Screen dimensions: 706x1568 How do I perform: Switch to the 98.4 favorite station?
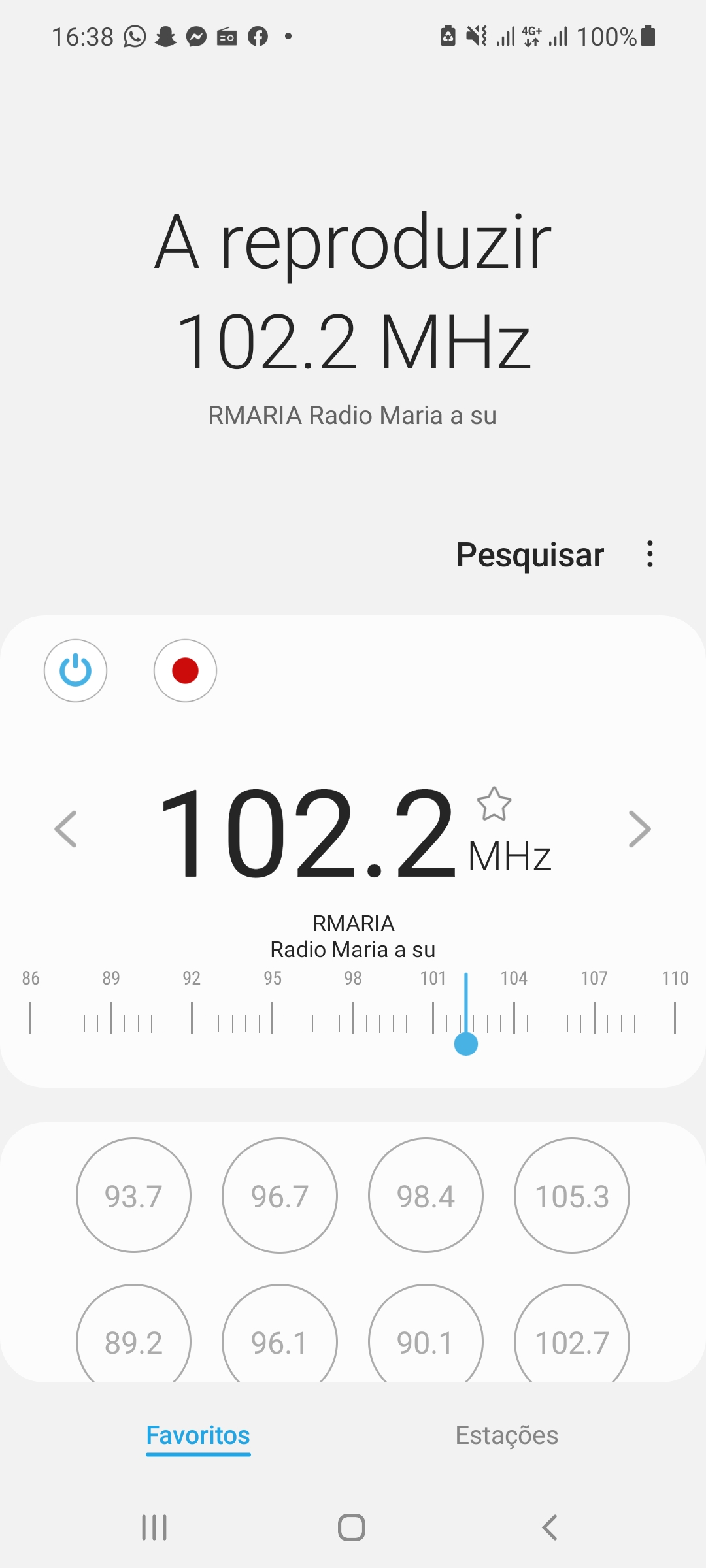[426, 1196]
